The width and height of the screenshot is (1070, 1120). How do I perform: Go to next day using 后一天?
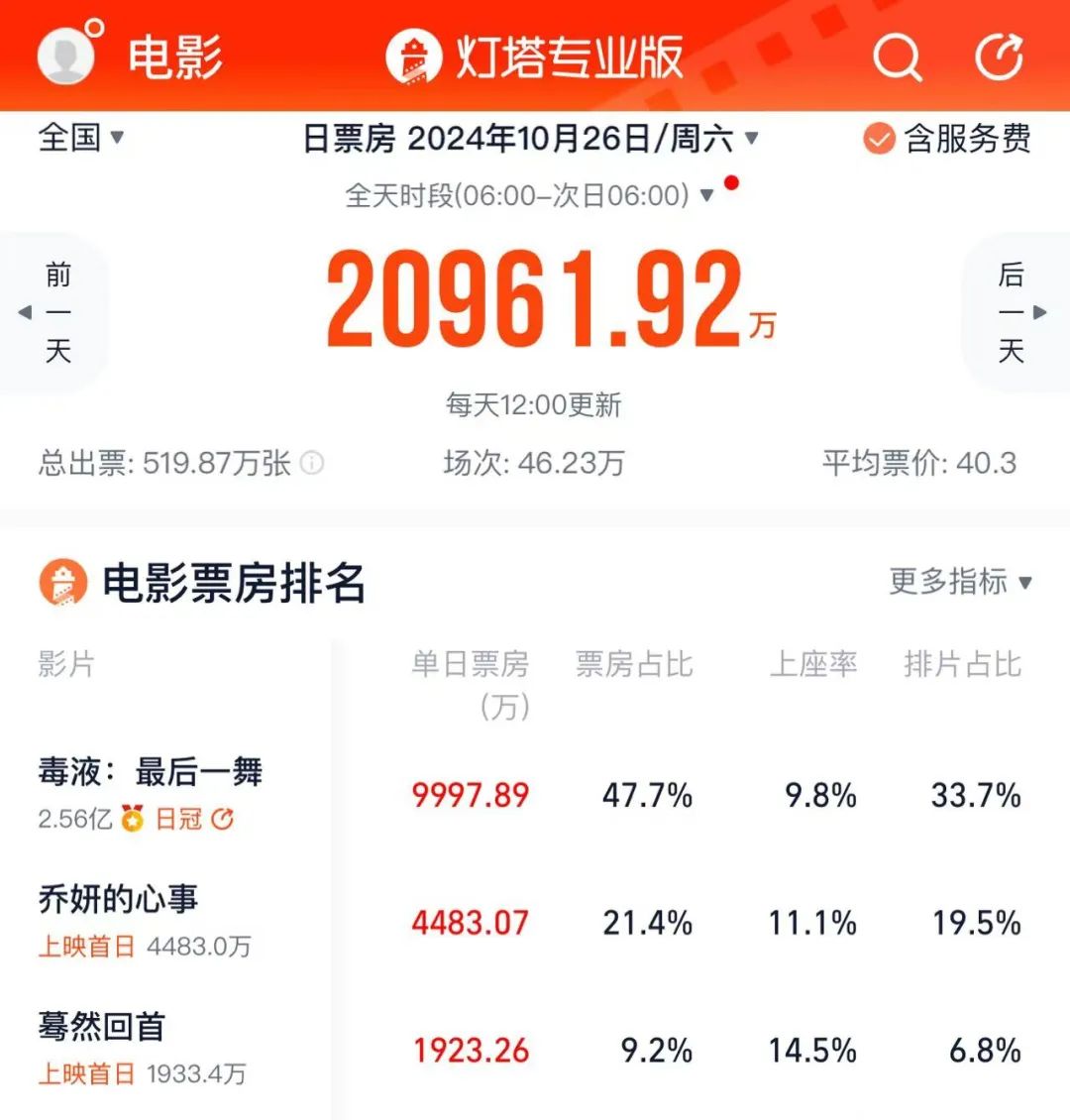pos(1013,309)
